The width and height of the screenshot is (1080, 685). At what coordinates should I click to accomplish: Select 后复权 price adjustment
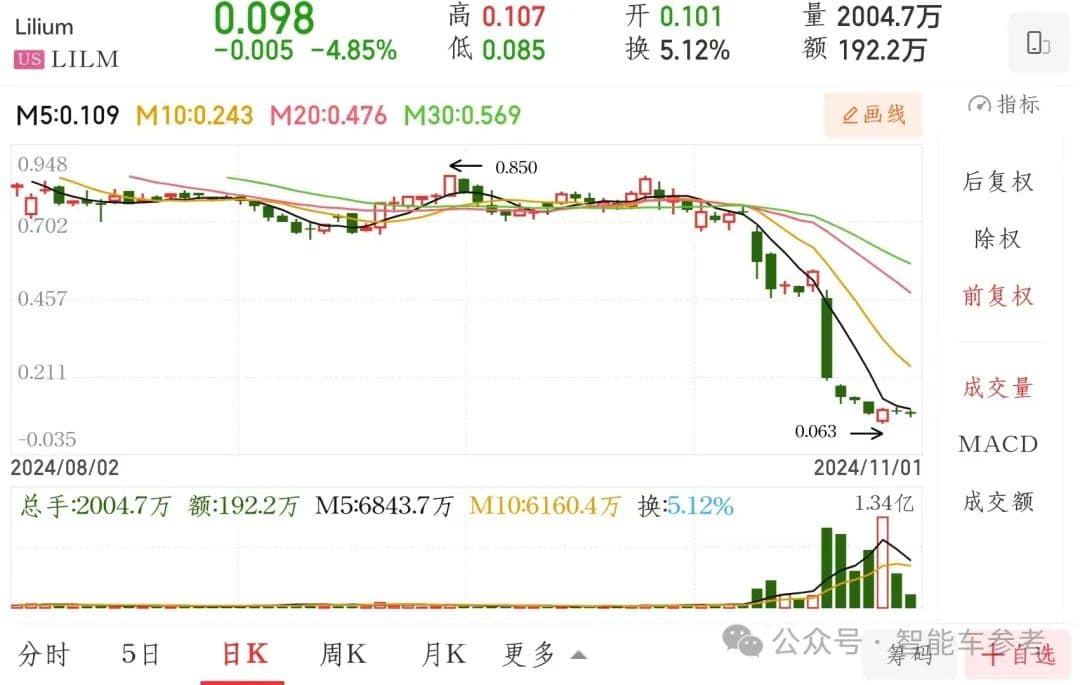997,182
